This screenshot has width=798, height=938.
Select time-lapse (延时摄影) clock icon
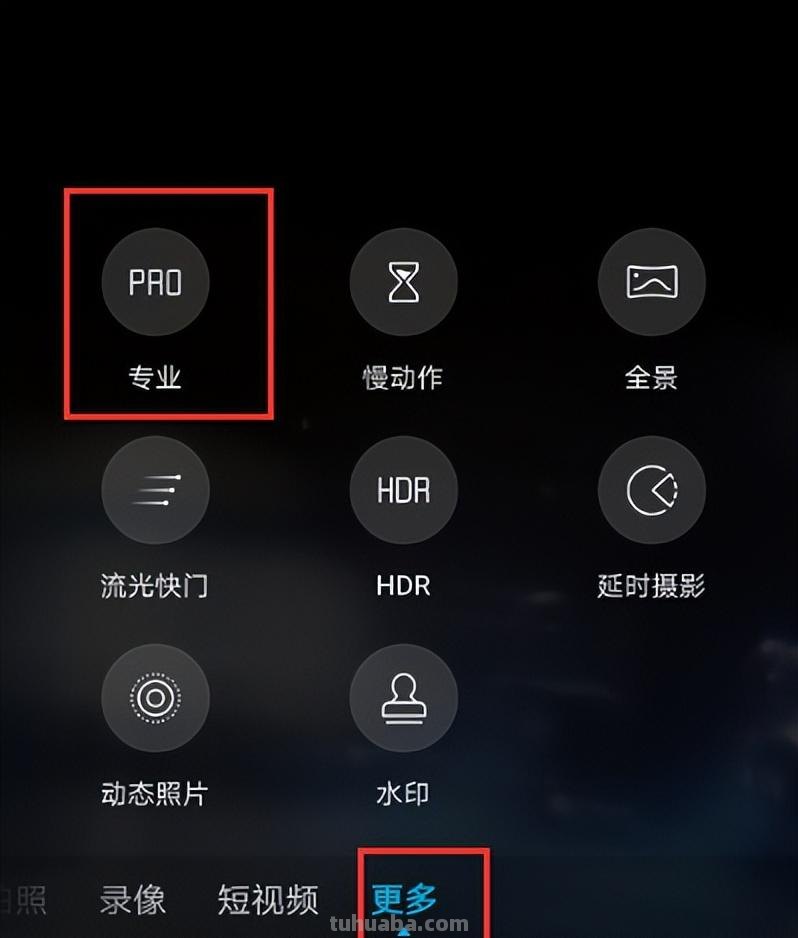point(651,490)
